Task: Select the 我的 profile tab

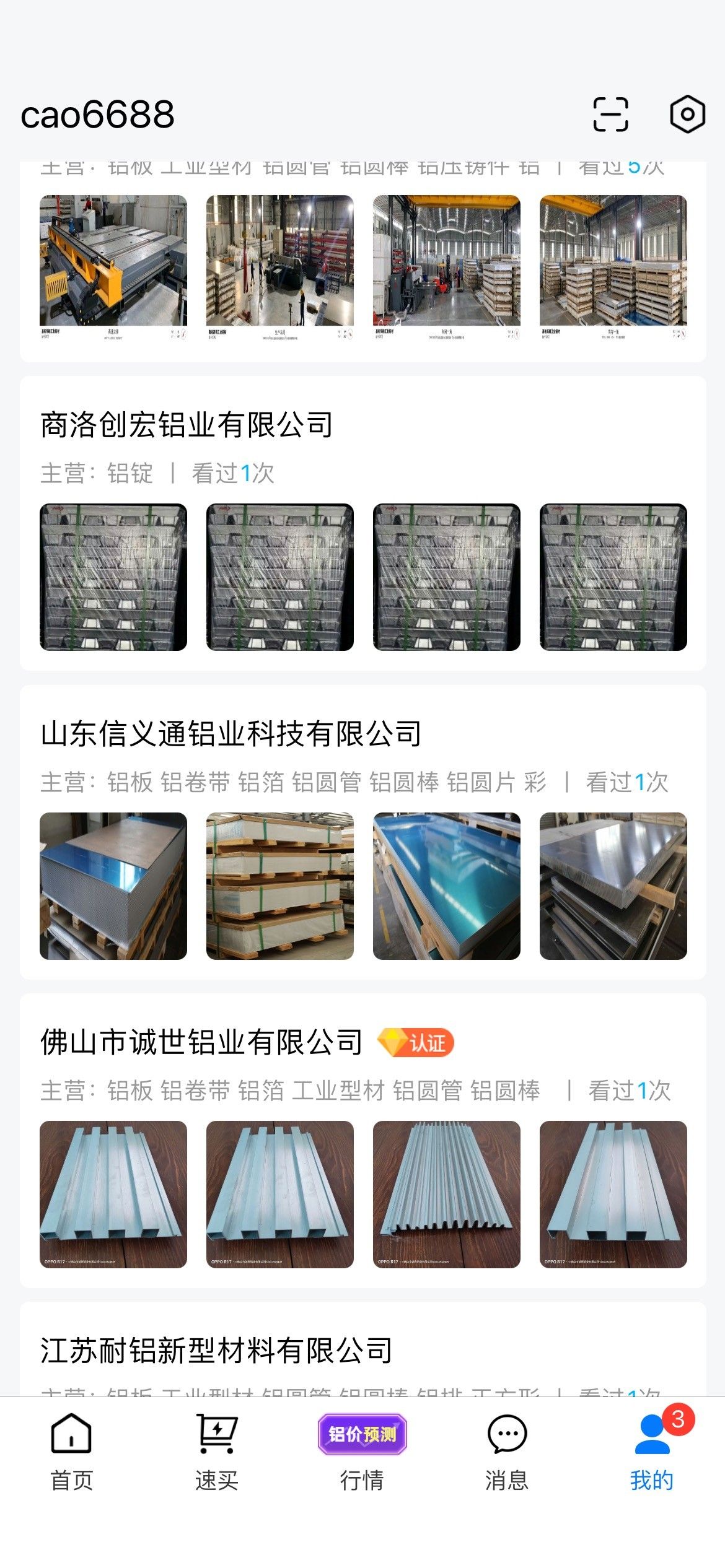Action: (x=652, y=1452)
